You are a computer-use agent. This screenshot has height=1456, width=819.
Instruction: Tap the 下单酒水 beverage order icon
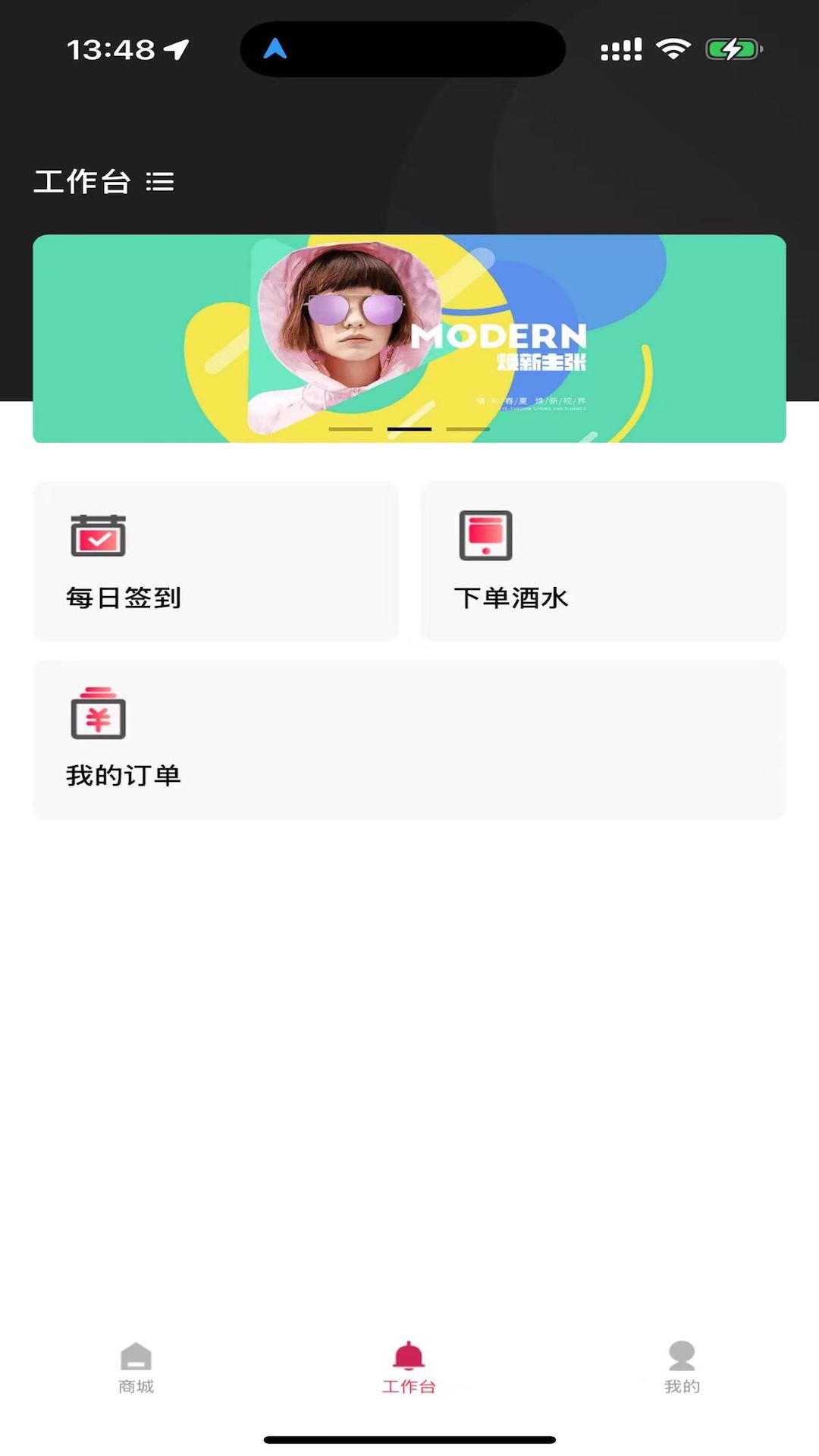tap(485, 535)
